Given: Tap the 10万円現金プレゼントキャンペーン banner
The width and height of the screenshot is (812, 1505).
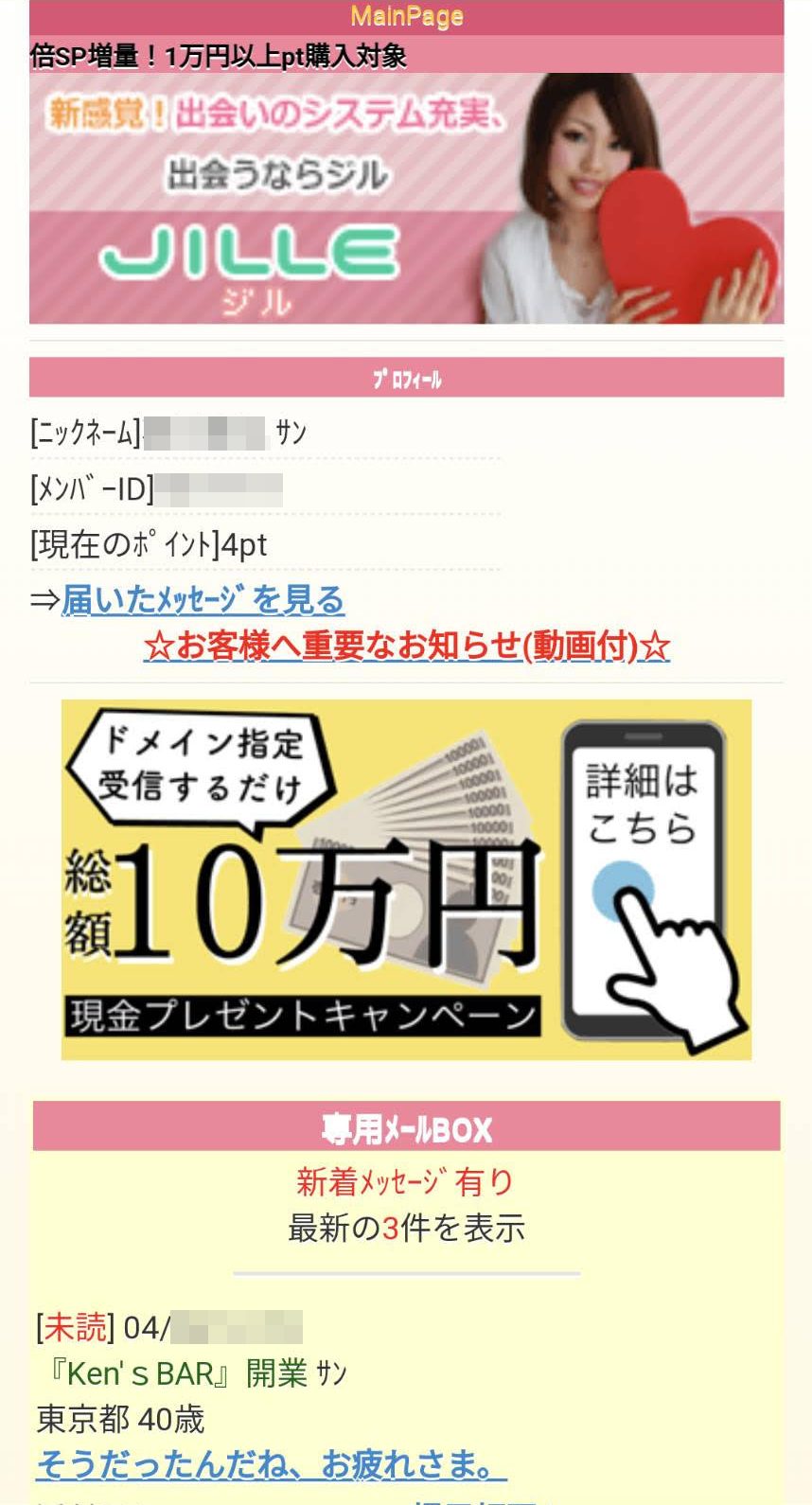Looking at the screenshot, I should [x=406, y=879].
